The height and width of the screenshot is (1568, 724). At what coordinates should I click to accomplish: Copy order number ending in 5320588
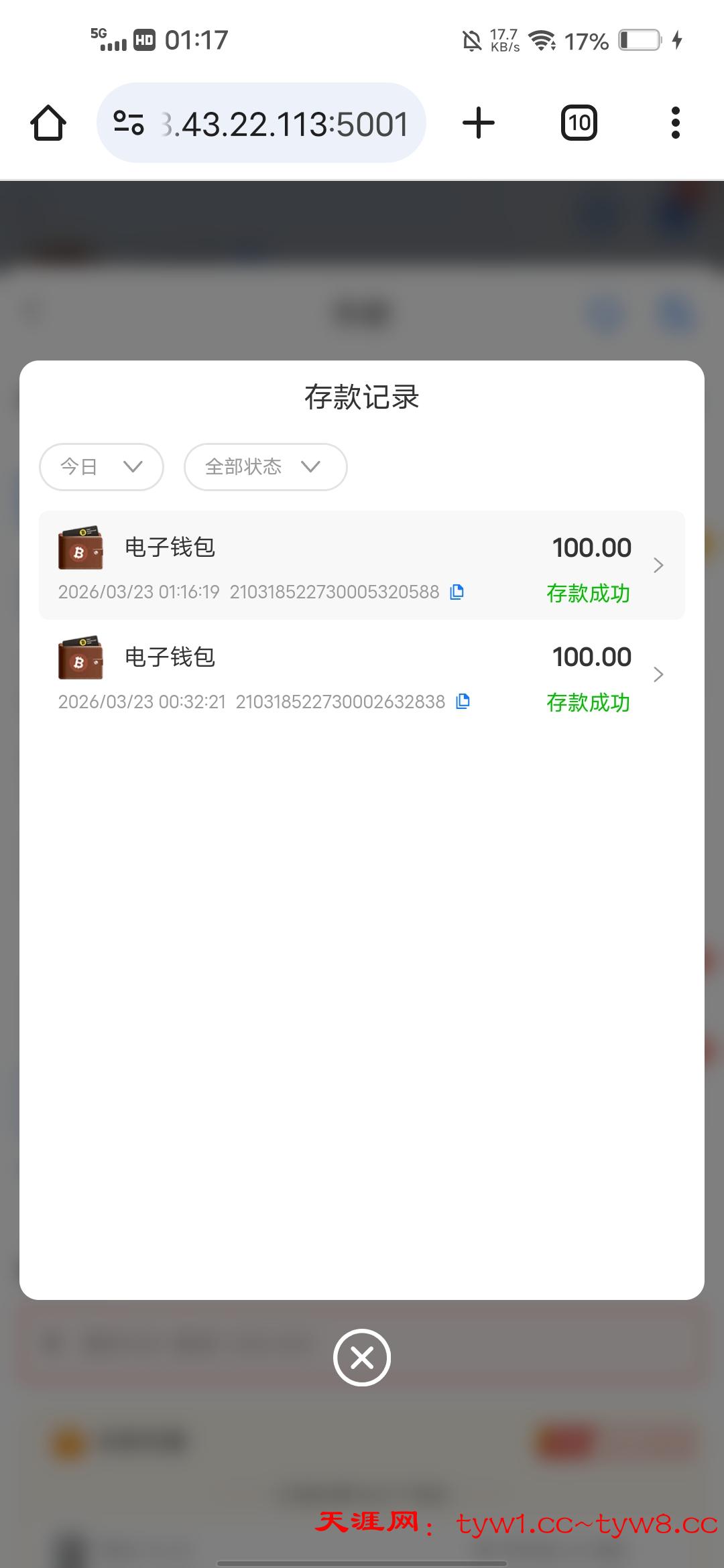[457, 592]
